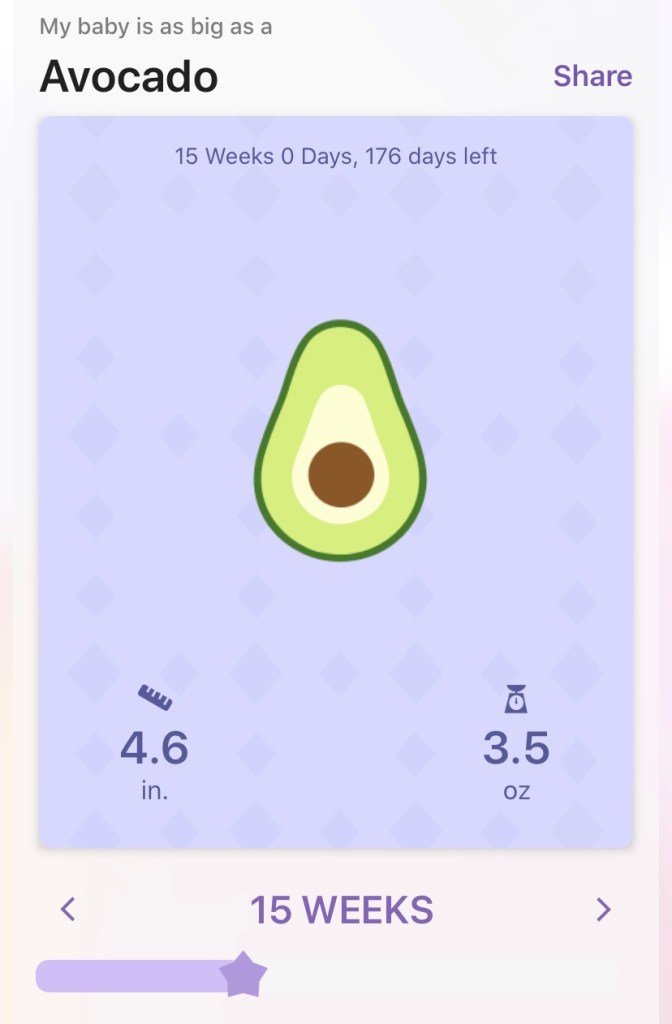Advance to the next week
Screen dimensions: 672x1024
(x=603, y=909)
